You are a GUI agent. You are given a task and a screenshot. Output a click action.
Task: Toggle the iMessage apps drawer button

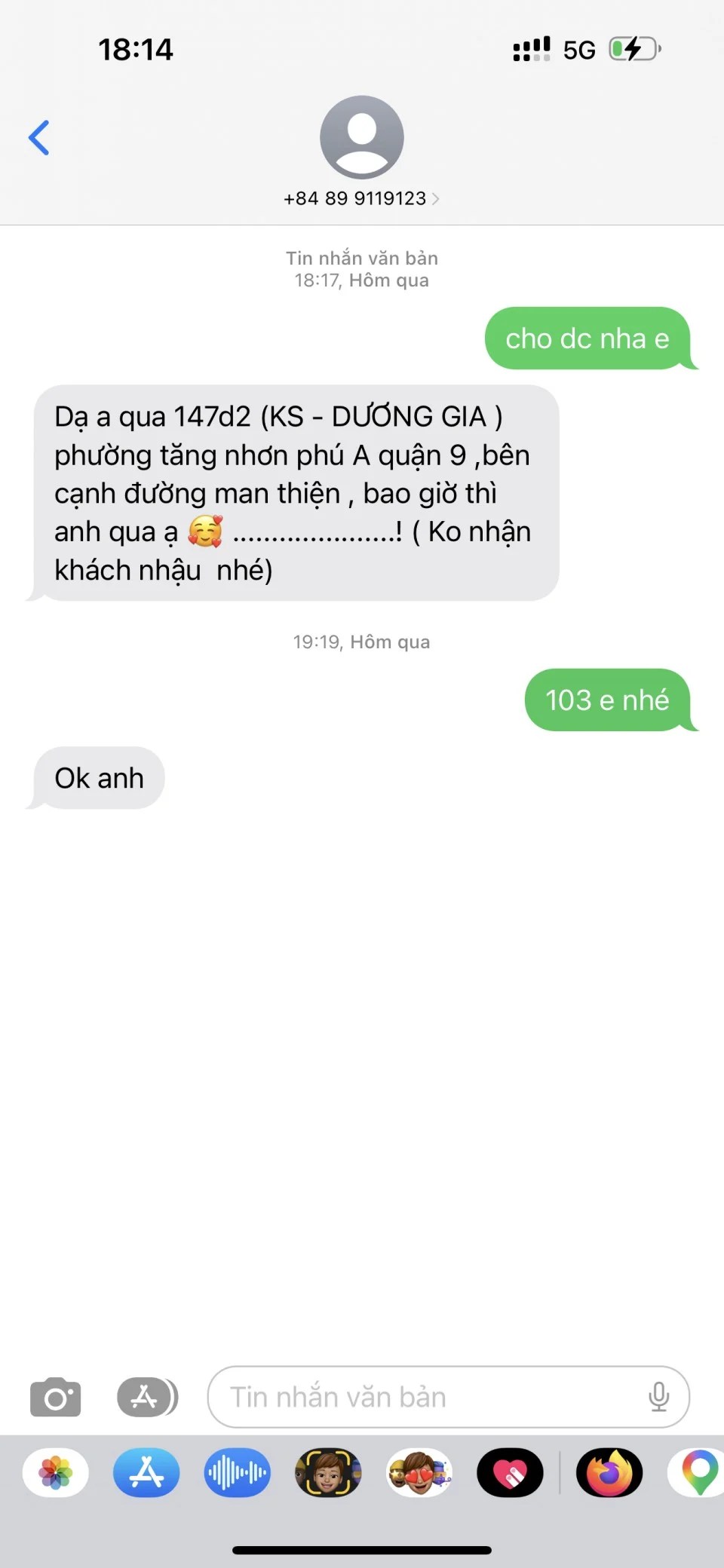[147, 1397]
